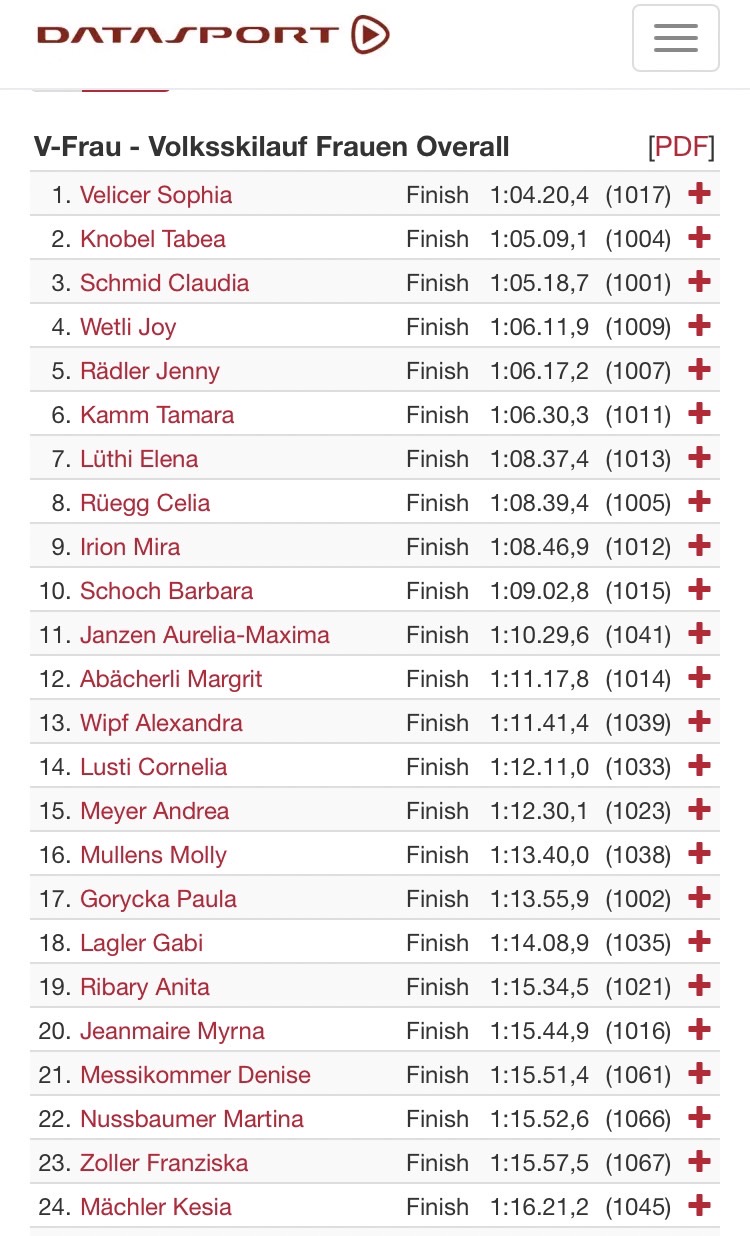Open Schoch Barbara's result details
This screenshot has width=750, height=1236.
pyautogui.click(x=166, y=591)
